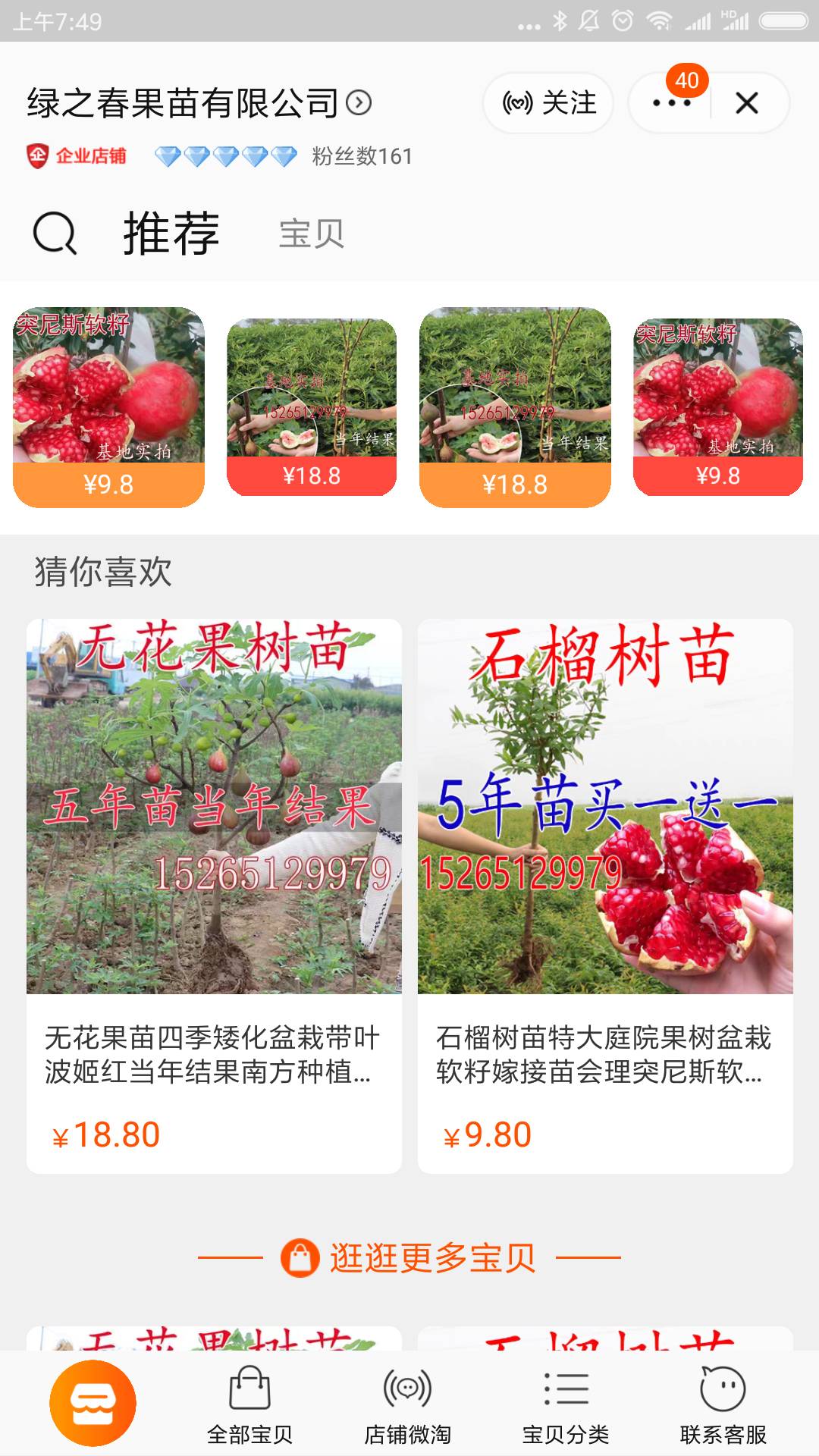Switch to the 推荐 tab
The image size is (819, 1456).
[x=171, y=233]
